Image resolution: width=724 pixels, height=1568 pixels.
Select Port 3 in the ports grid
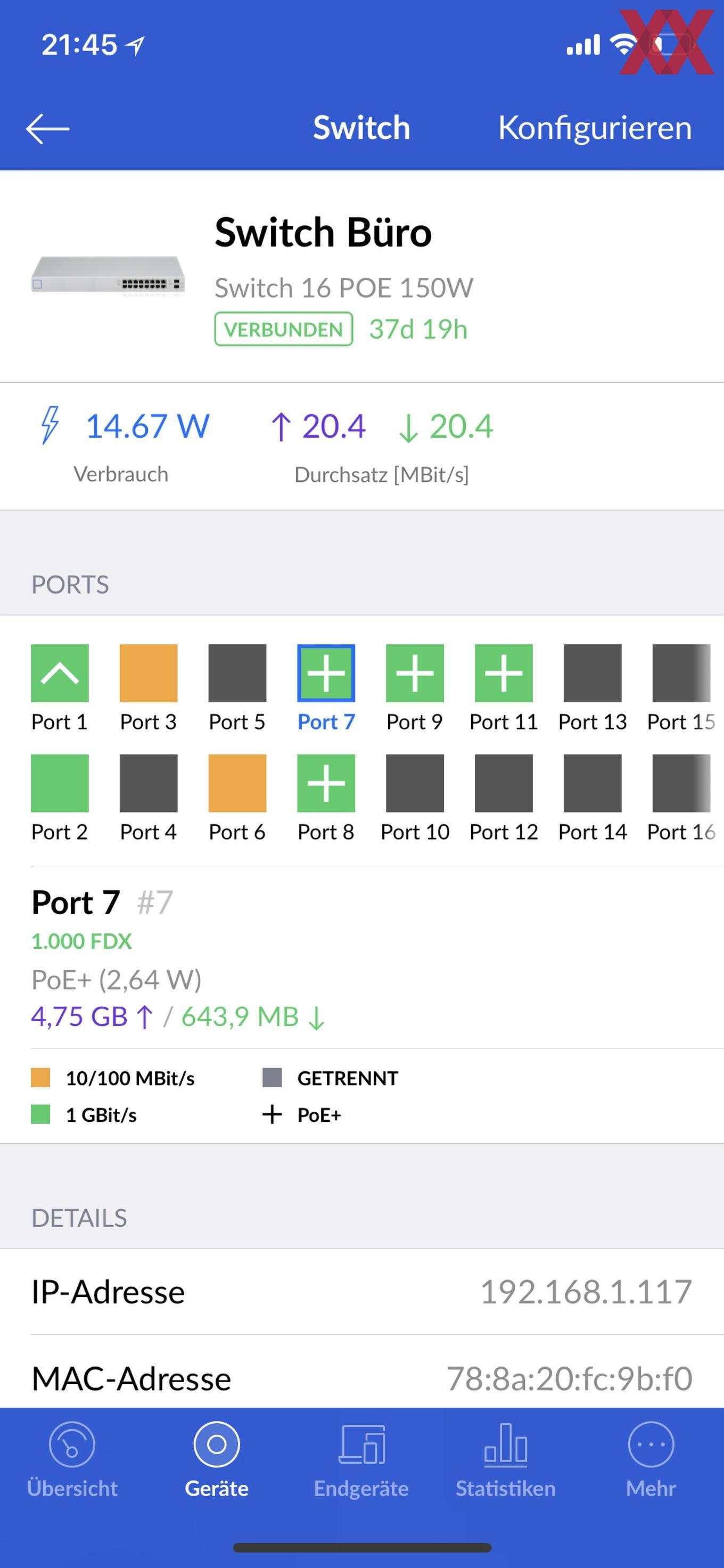[149, 672]
